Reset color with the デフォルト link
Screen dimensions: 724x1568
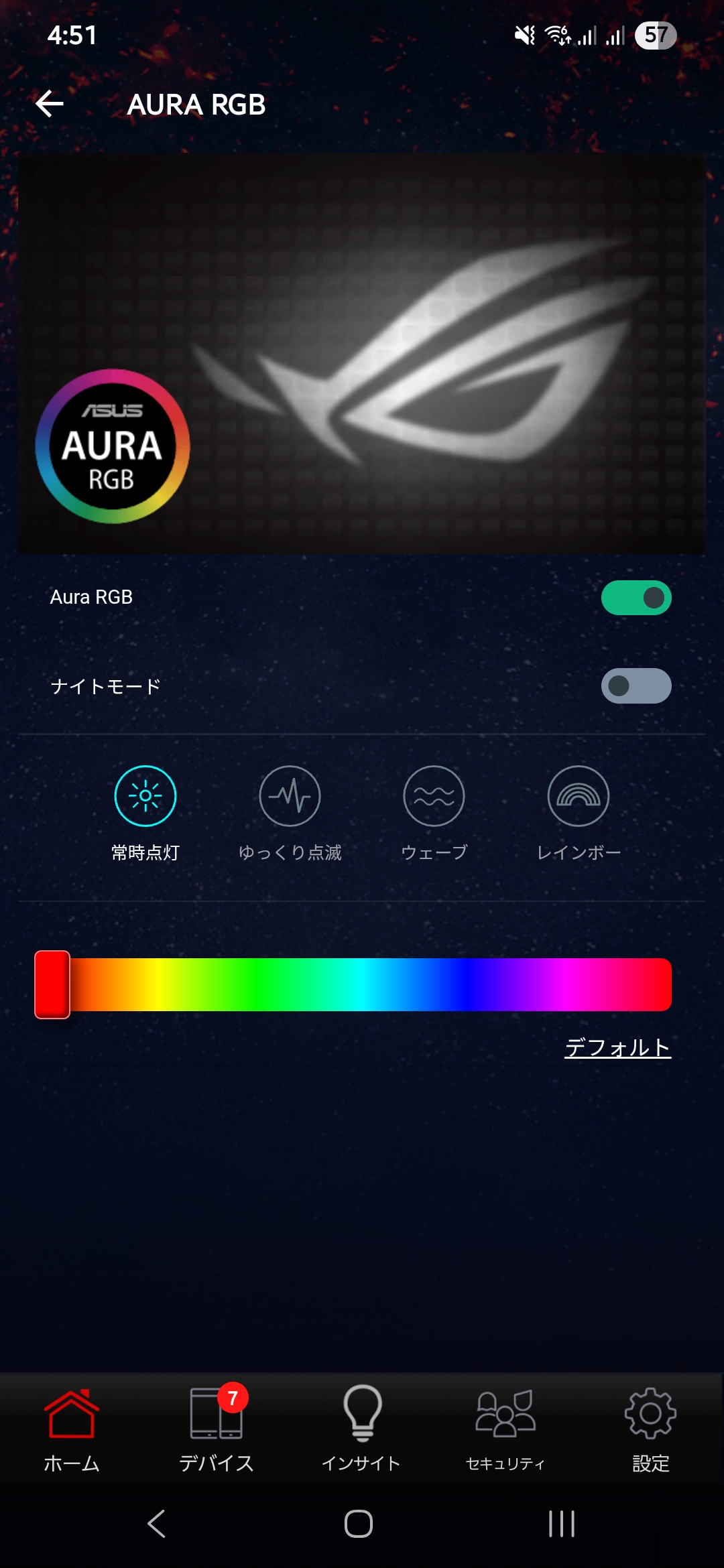pos(617,1047)
